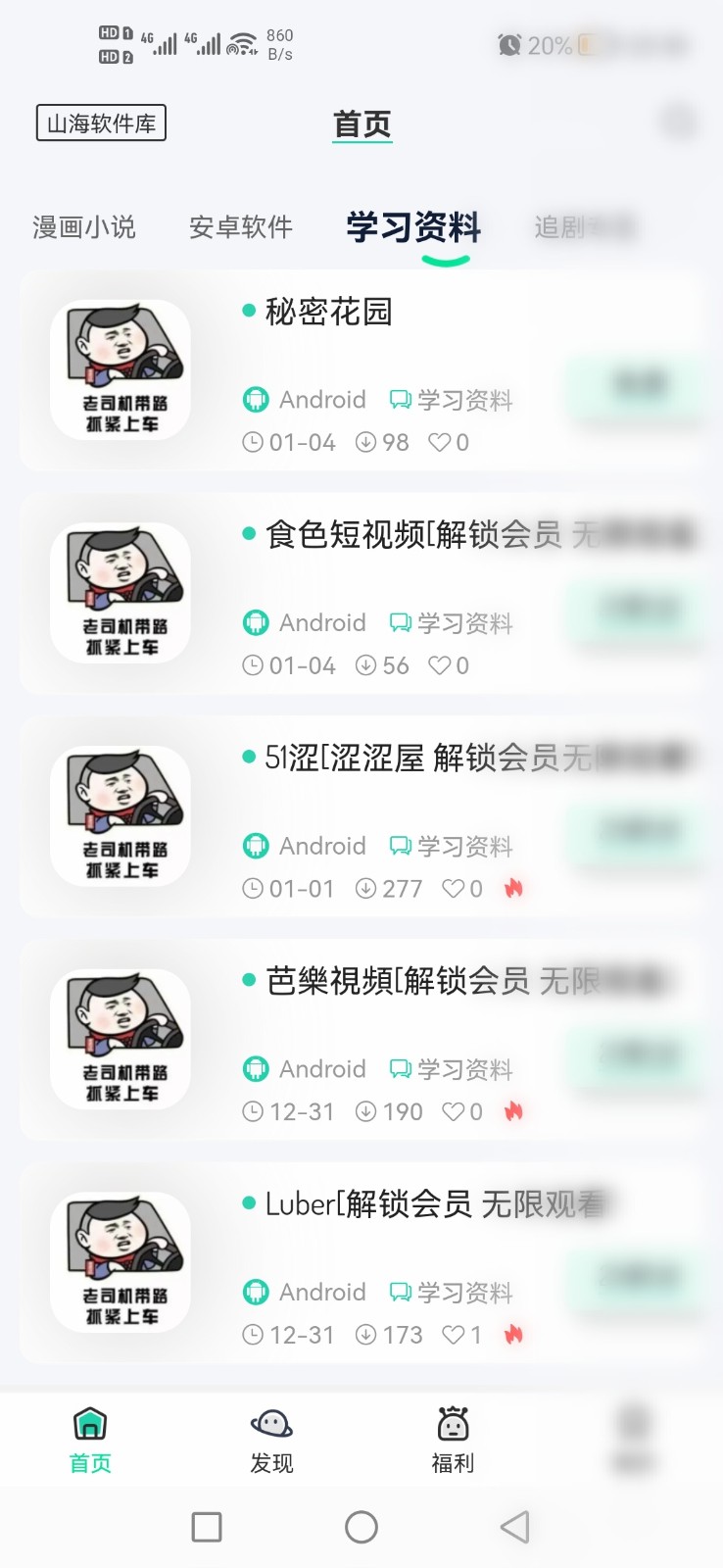723x1568 pixels.
Task: Tap the 山海软件库 button
Action: (101, 123)
